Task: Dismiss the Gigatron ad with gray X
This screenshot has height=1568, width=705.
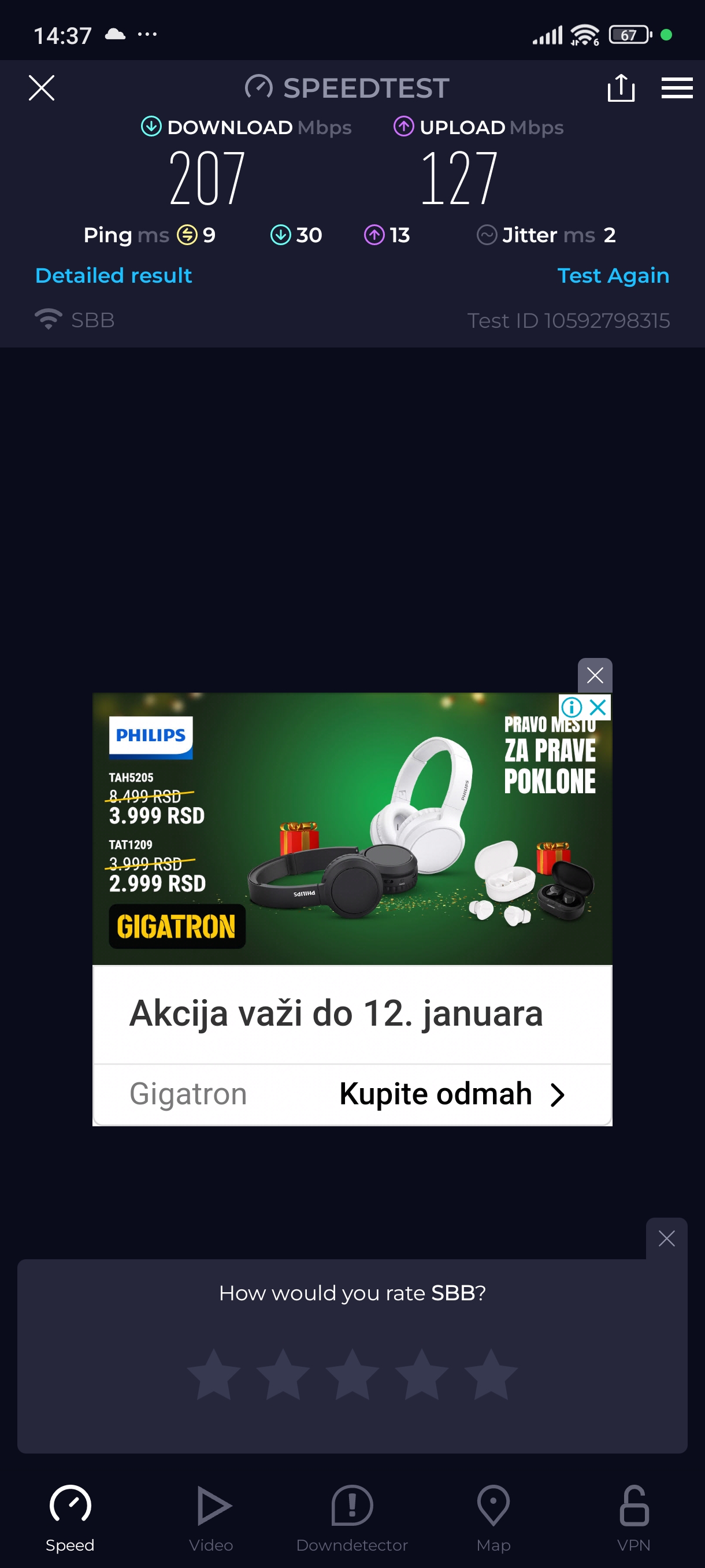Action: pos(594,675)
